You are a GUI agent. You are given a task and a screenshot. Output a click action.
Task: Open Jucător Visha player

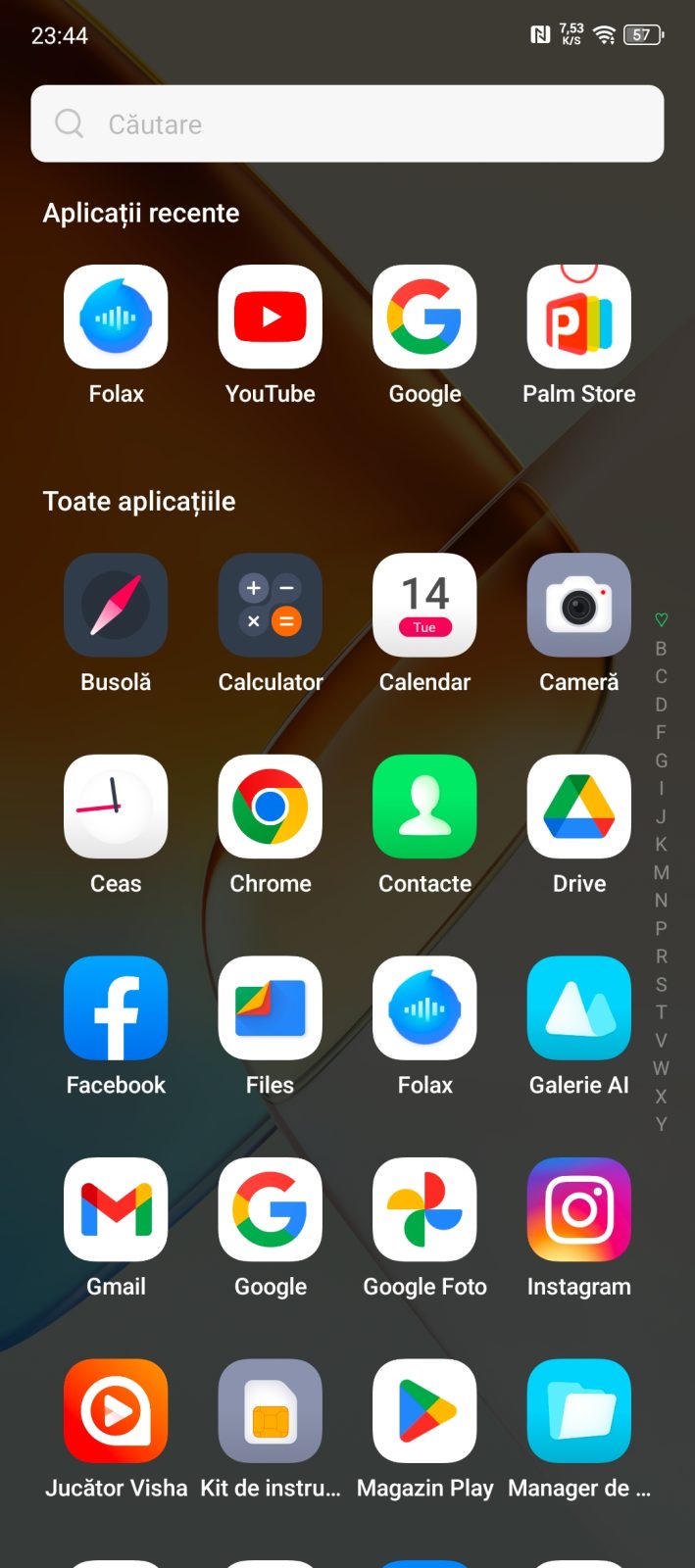[116, 1411]
